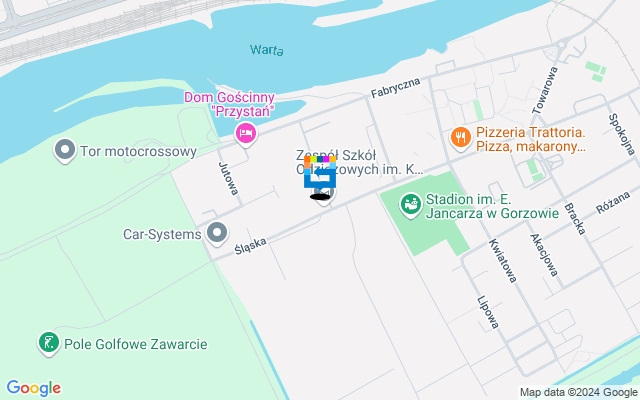The image size is (640, 400).
Task: Open Dom Gościnny "Przystań" lodging marker
Action: pos(245,133)
